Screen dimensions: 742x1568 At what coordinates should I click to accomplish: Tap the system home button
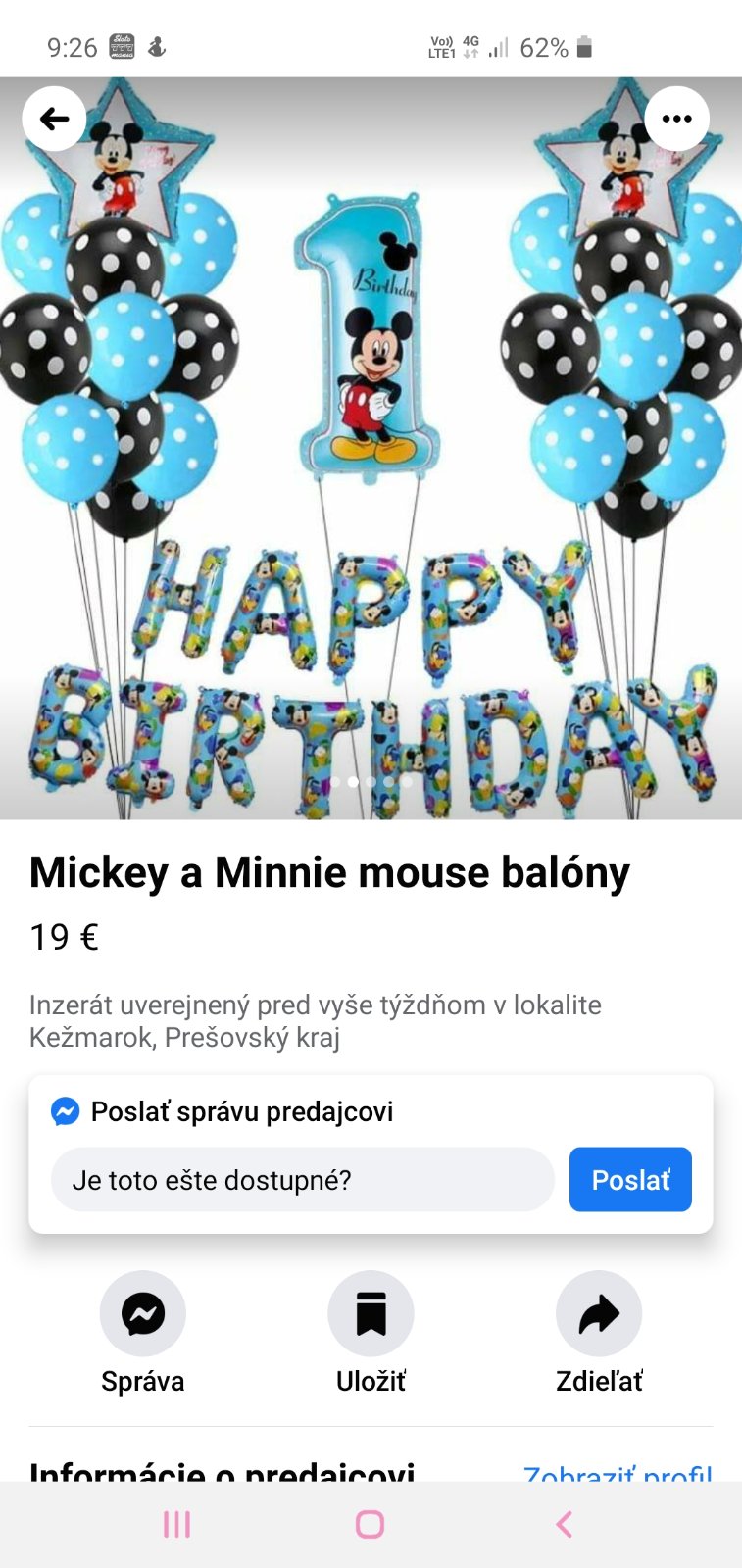pyautogui.click(x=370, y=1524)
